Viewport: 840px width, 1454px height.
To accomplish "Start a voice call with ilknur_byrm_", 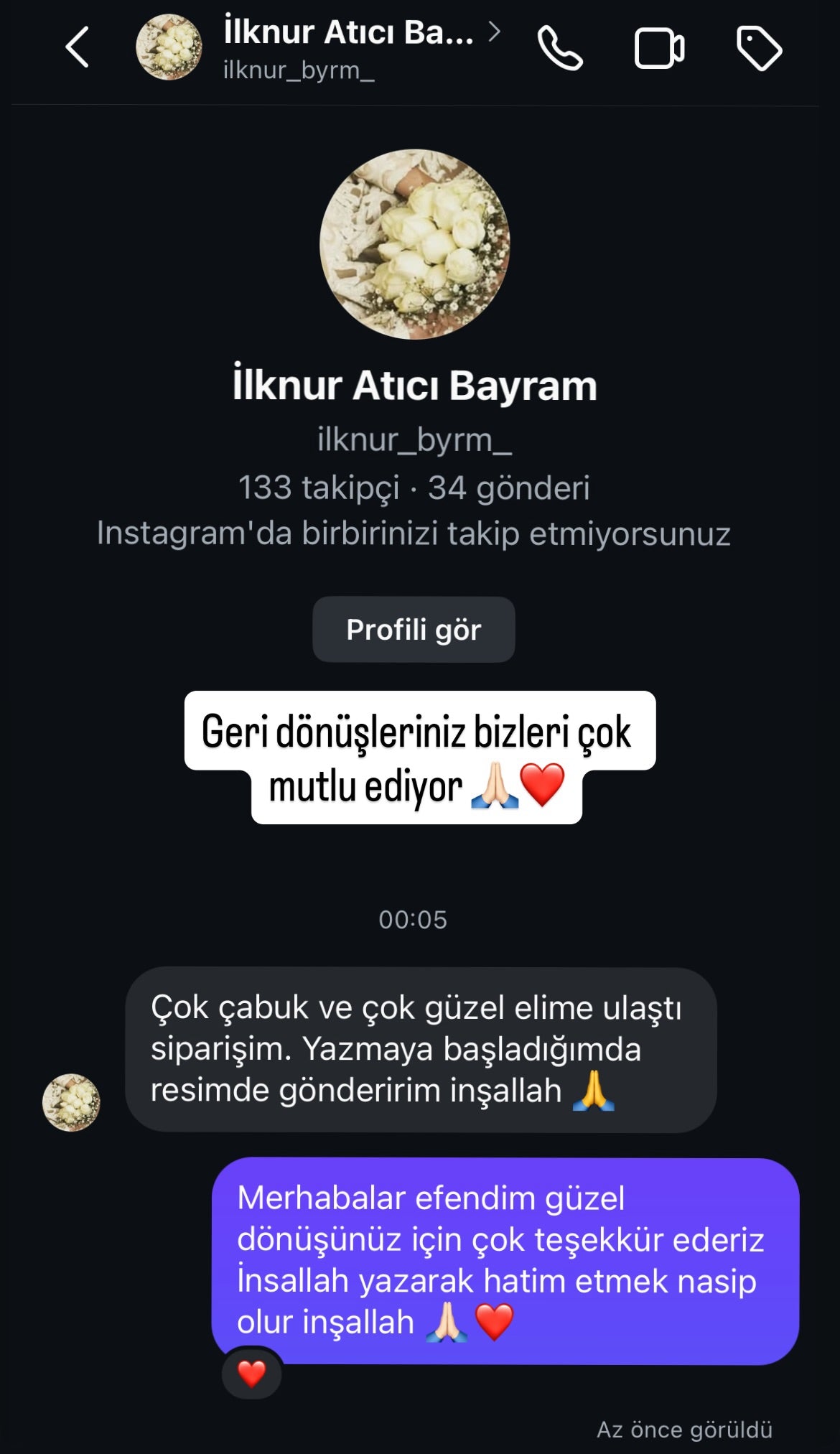I will click(x=560, y=48).
